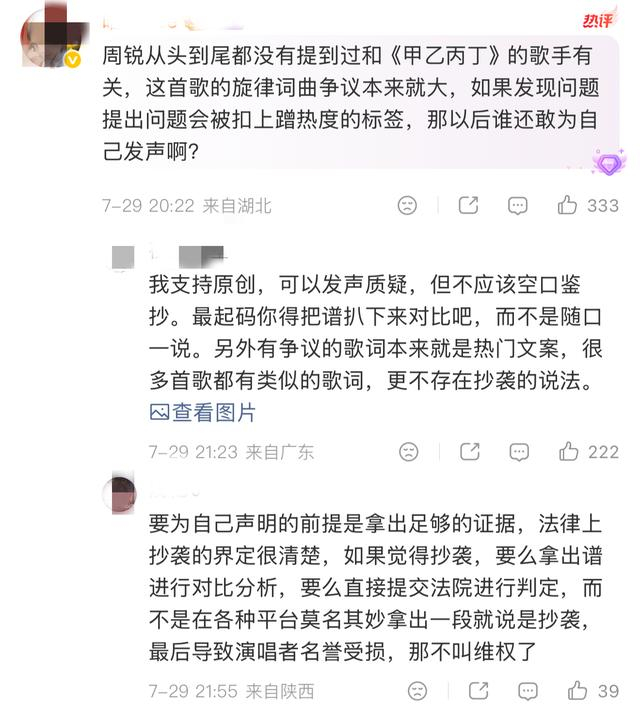
Task: Share the comment posted from 湖北
Action: click(468, 205)
